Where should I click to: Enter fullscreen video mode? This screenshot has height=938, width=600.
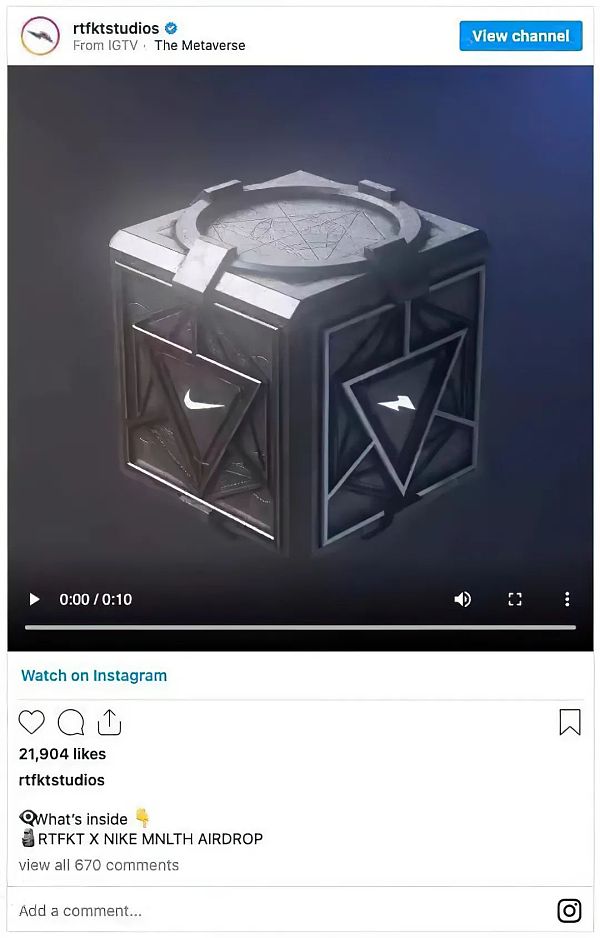click(515, 599)
